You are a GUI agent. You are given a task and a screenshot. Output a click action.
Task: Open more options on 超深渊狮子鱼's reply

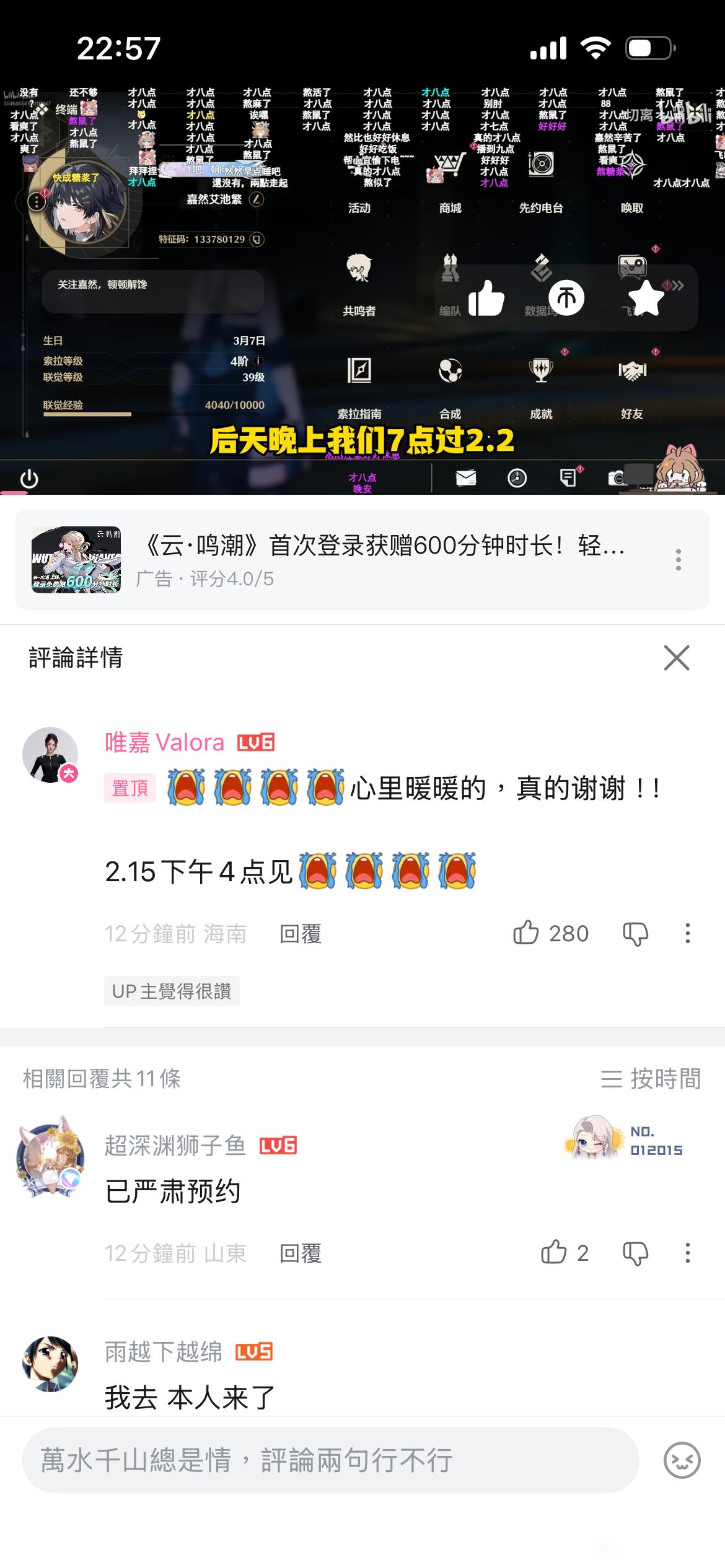[687, 1253]
